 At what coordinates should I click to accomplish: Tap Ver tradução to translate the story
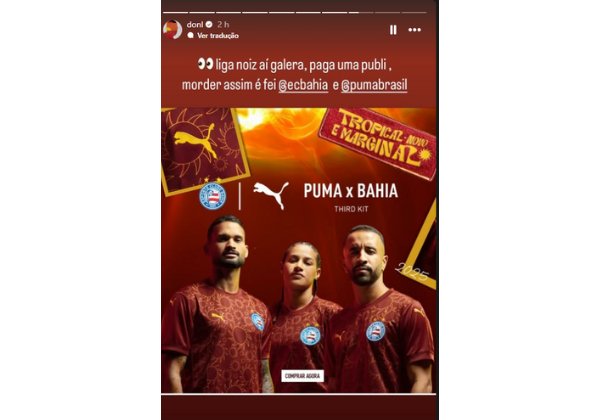(217, 35)
